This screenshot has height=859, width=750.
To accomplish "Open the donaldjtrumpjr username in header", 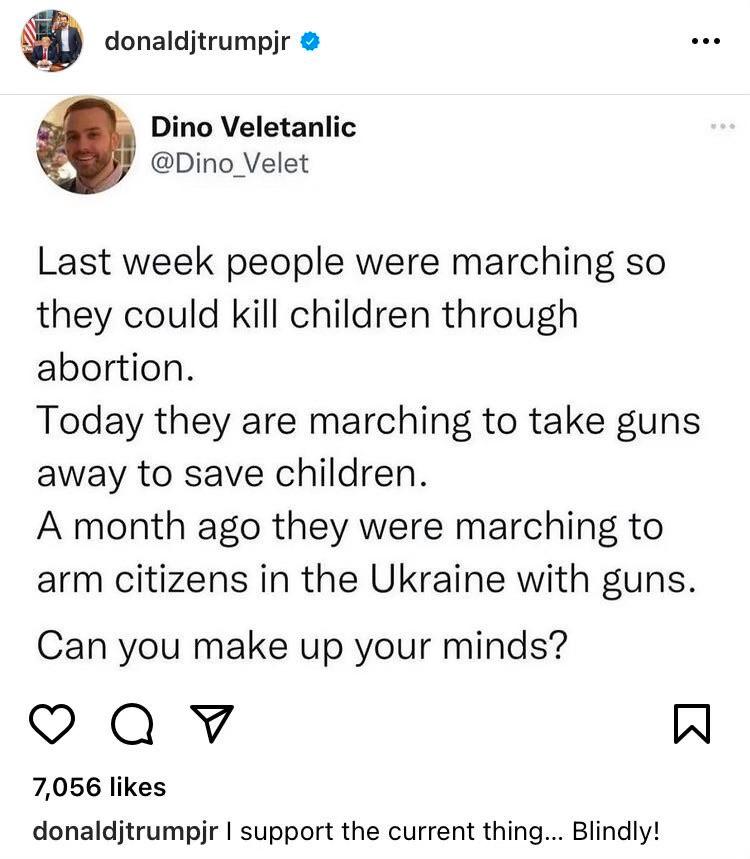I will click(196, 42).
